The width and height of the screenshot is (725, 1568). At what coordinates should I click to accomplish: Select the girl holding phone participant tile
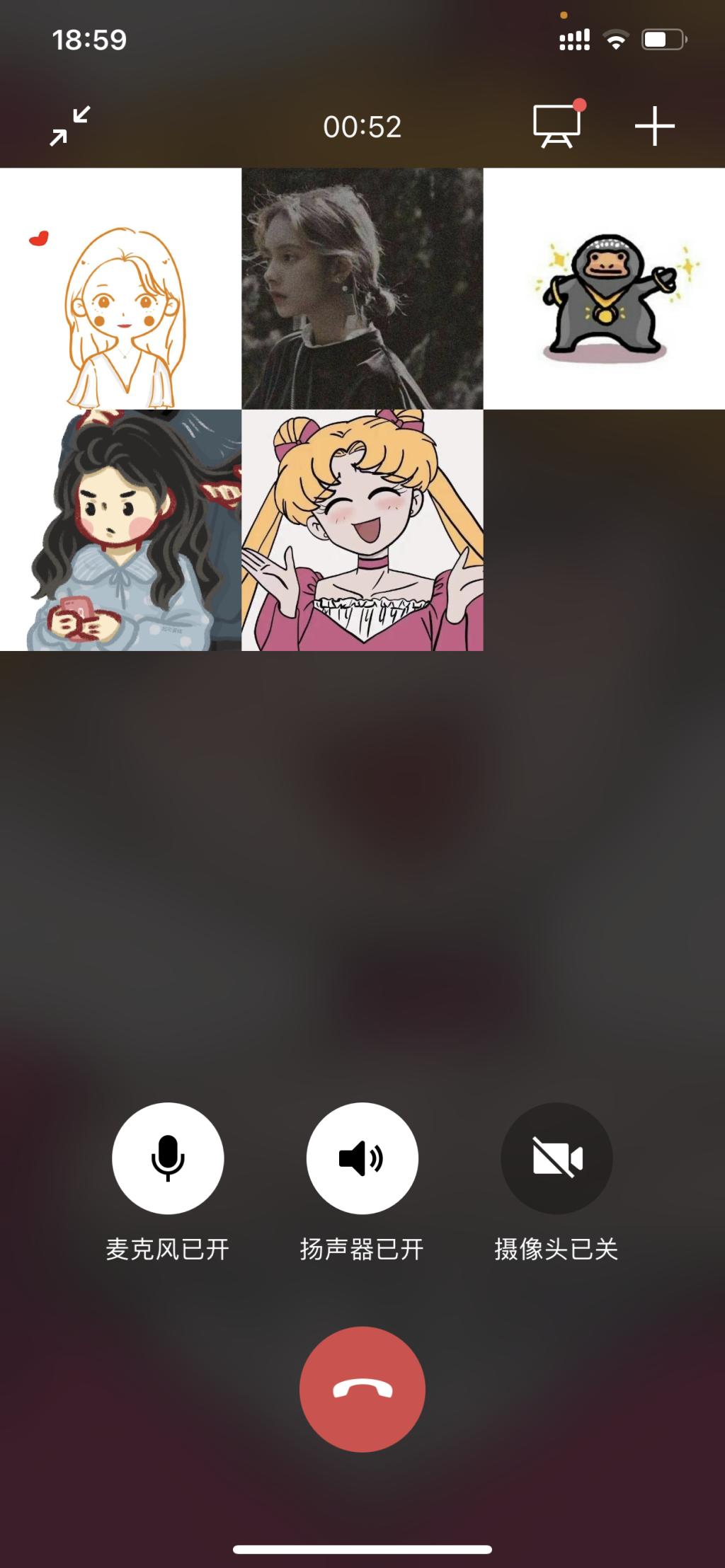point(120,530)
